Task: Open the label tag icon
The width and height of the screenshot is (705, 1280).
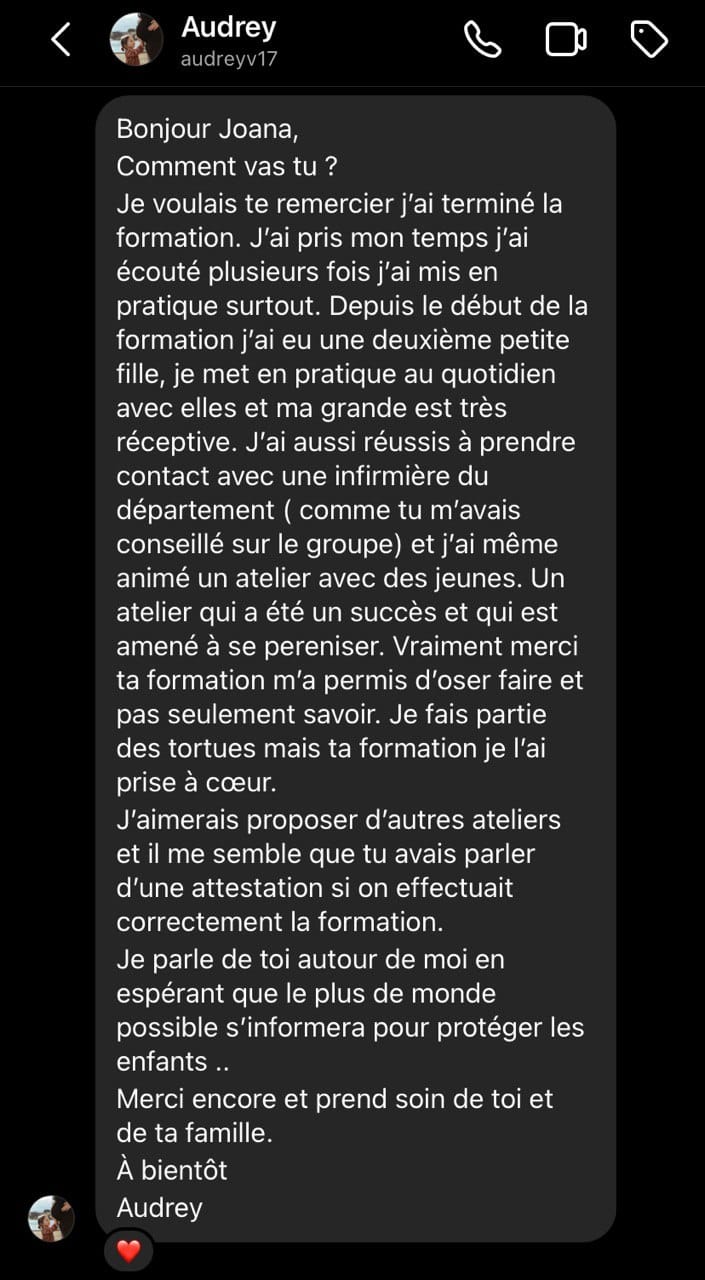Action: [x=649, y=40]
